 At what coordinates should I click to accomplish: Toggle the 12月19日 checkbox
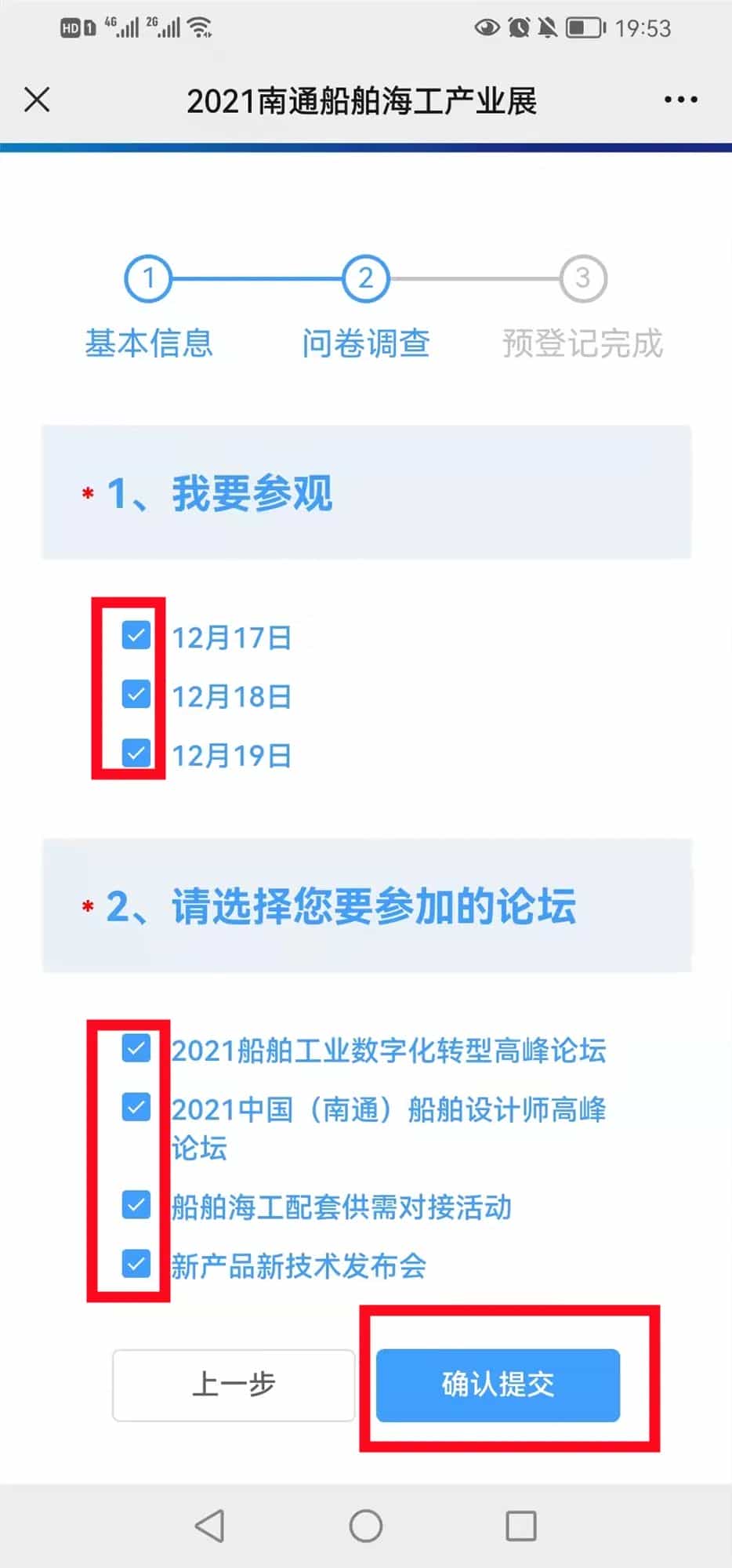(x=136, y=753)
